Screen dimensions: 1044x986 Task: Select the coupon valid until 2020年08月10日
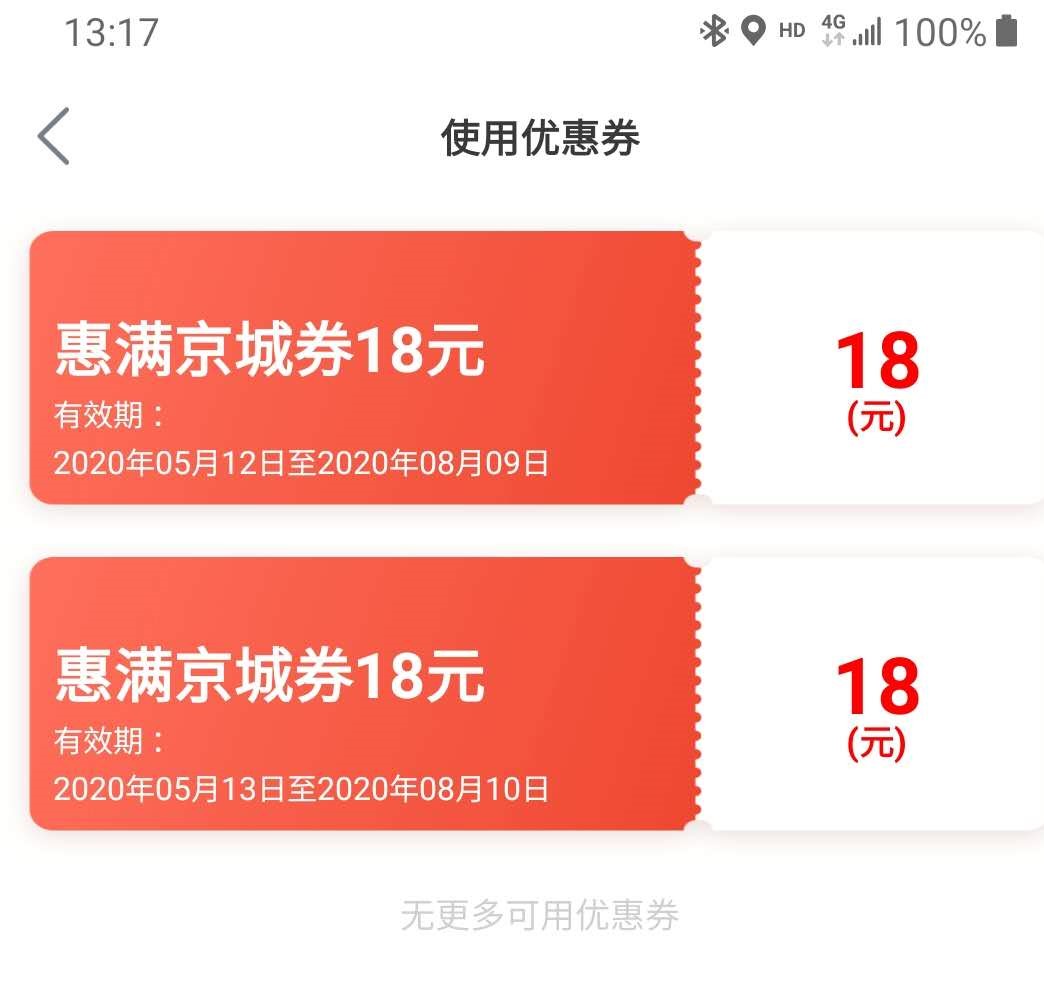click(x=536, y=694)
